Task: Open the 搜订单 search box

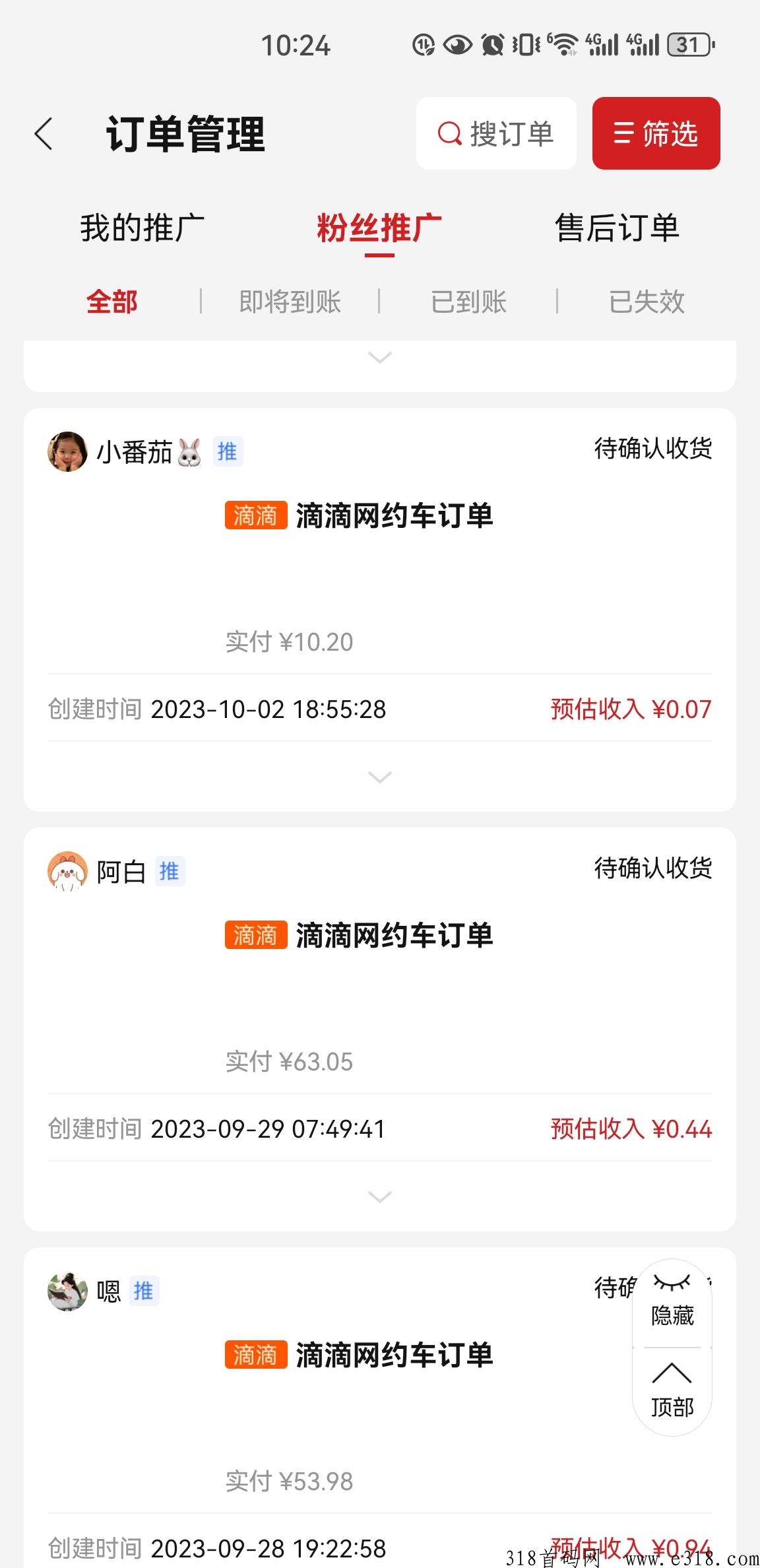Action: tap(496, 133)
